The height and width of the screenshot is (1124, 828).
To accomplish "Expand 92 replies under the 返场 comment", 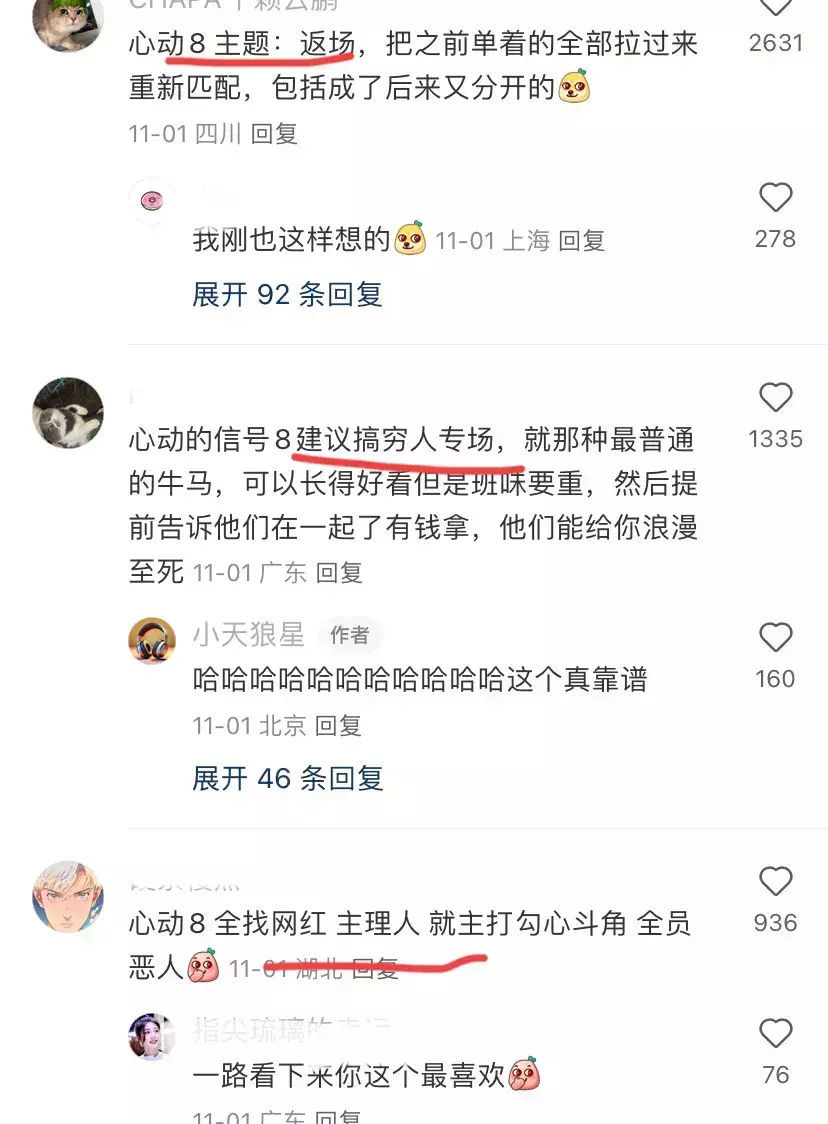I will [287, 294].
